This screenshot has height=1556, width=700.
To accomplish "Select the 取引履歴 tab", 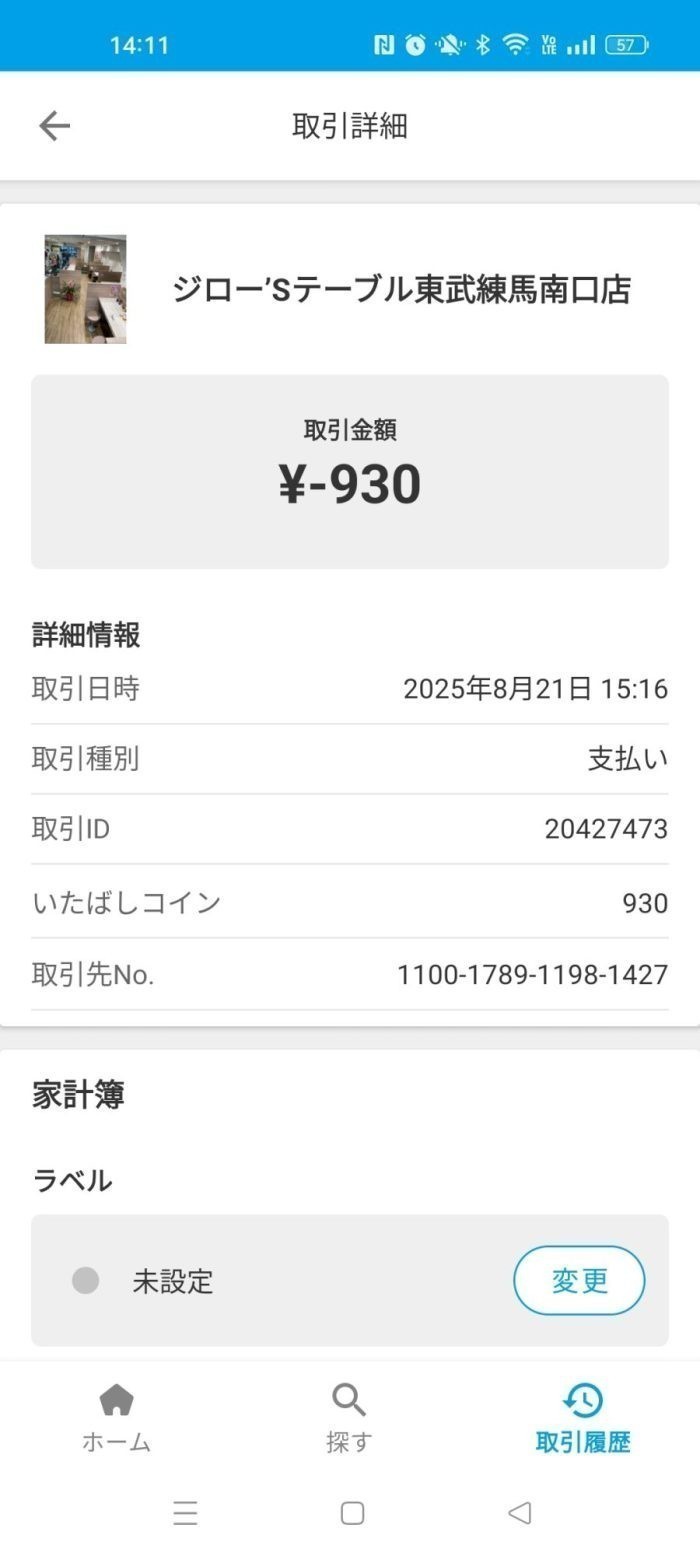I will pos(583,1418).
